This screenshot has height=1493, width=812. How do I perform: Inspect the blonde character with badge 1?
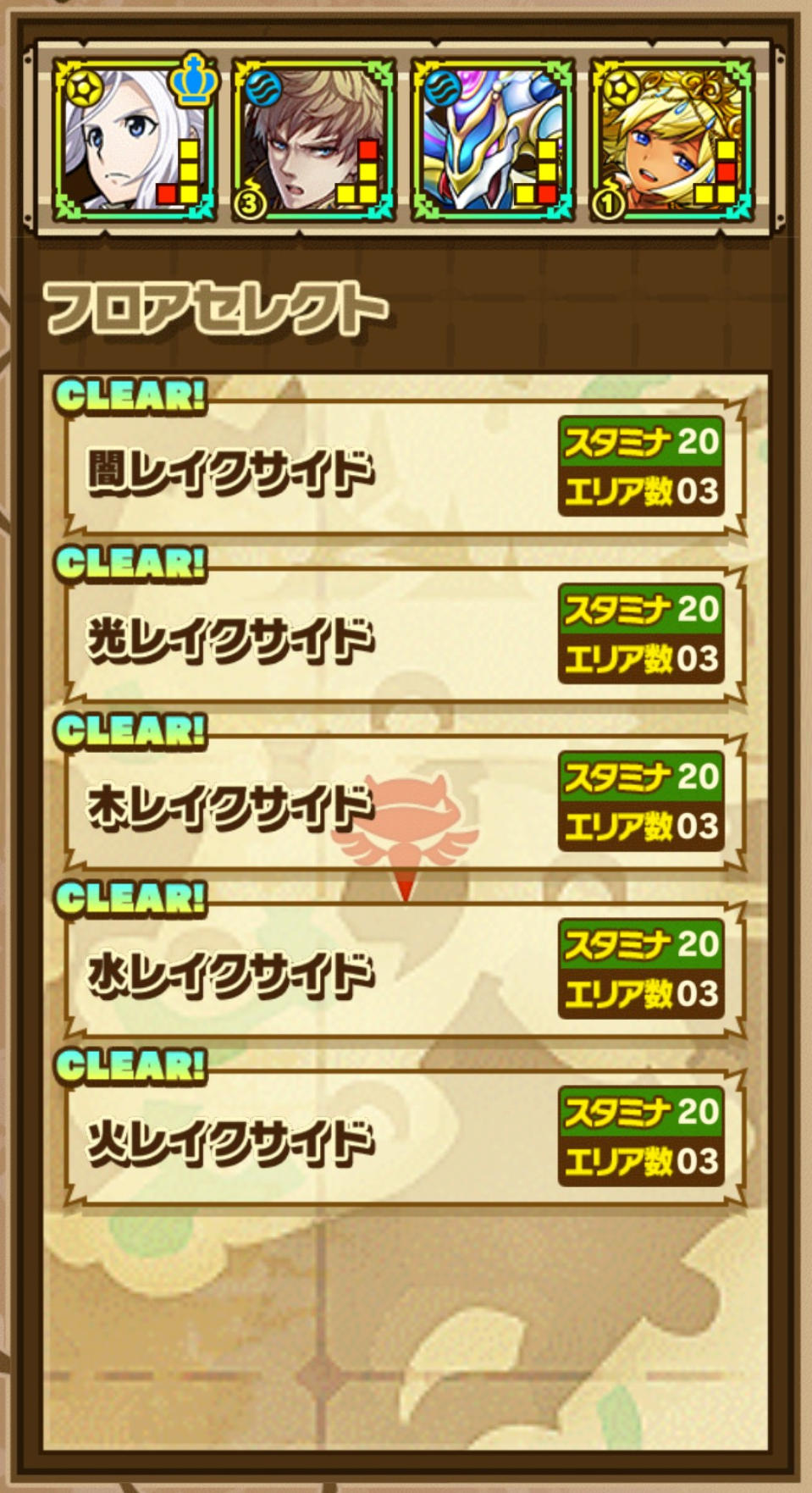click(x=672, y=139)
